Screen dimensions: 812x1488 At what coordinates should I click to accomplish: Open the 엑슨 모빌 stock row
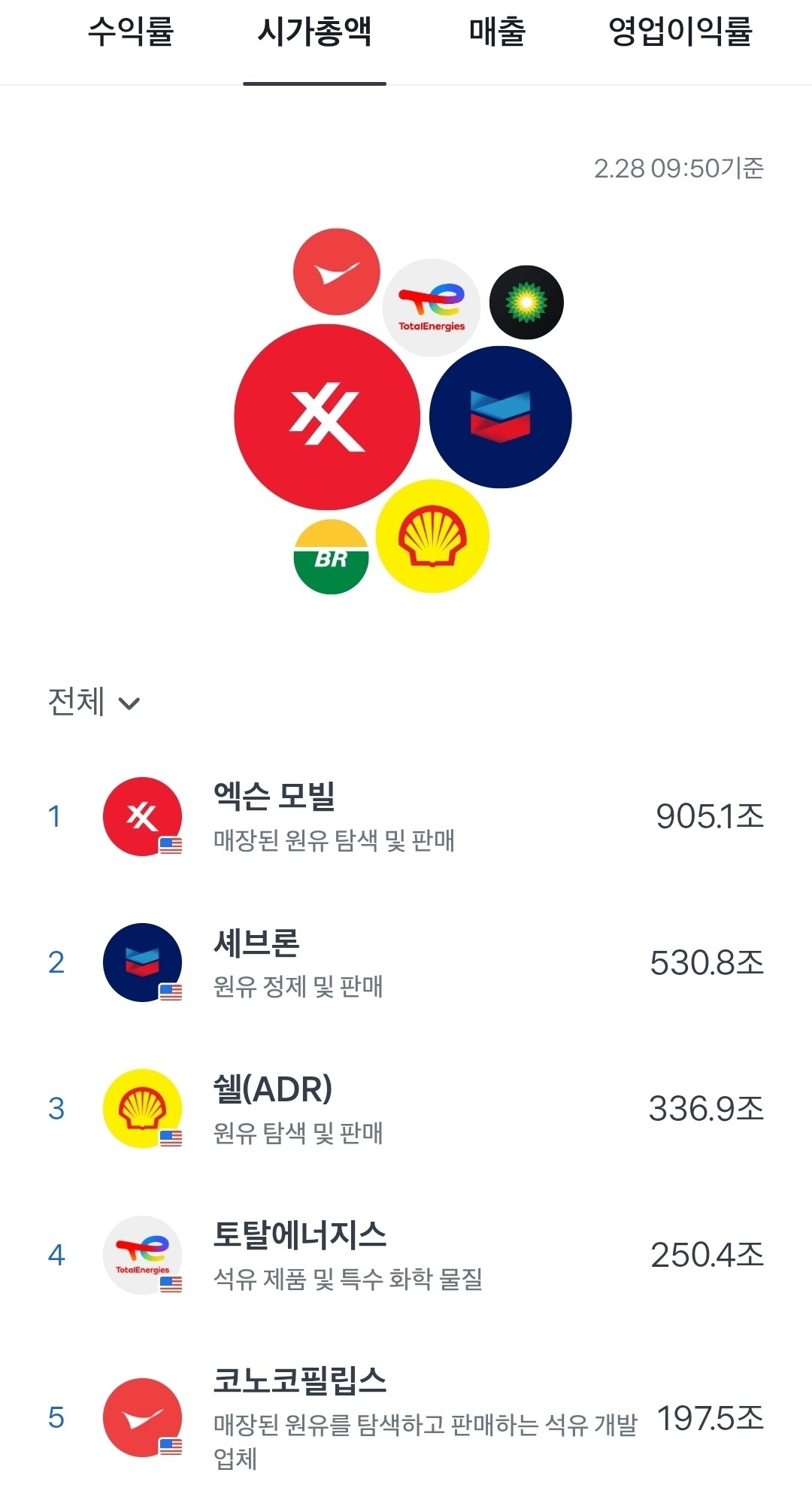click(406, 817)
